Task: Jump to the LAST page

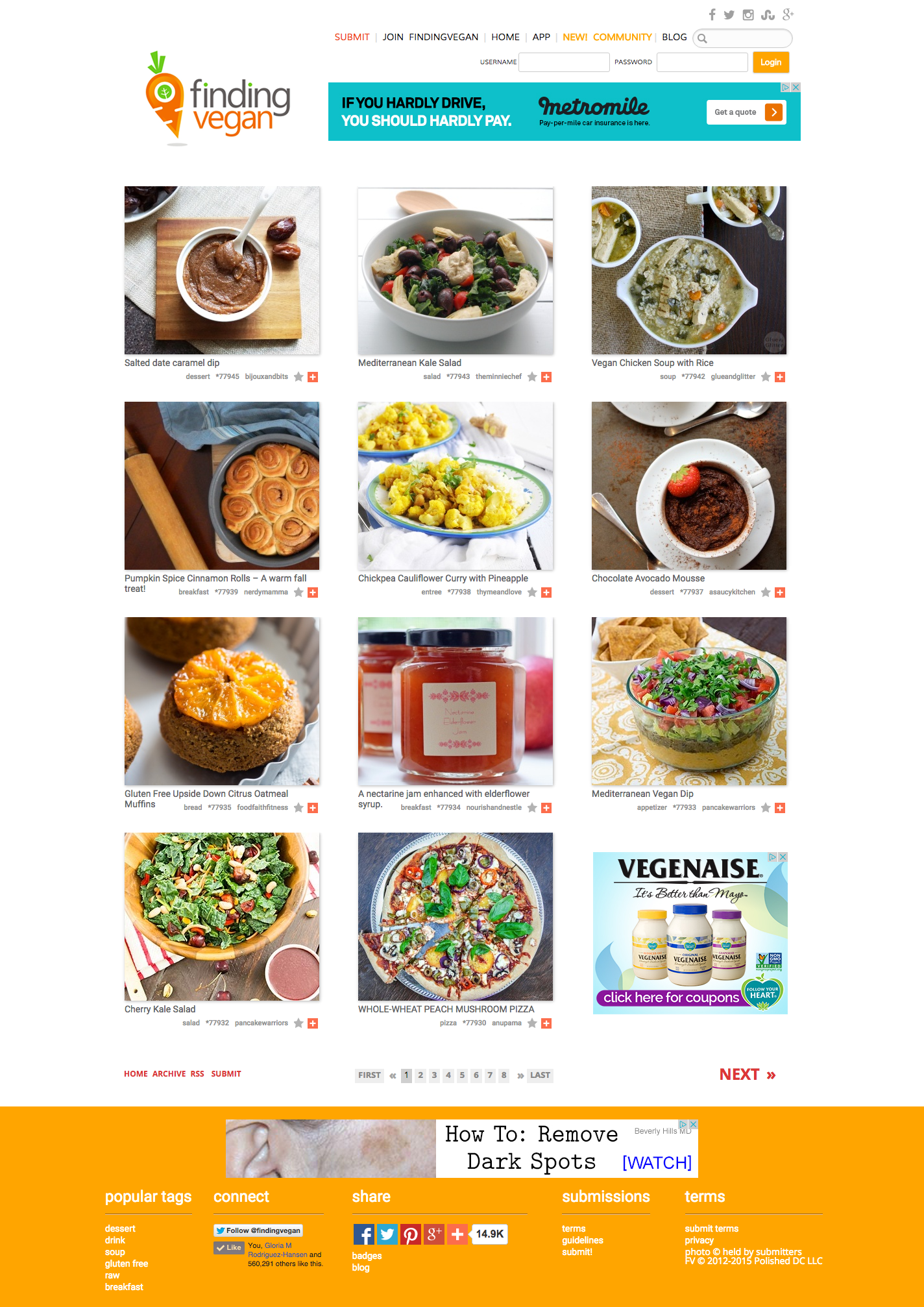Action: coord(540,1075)
